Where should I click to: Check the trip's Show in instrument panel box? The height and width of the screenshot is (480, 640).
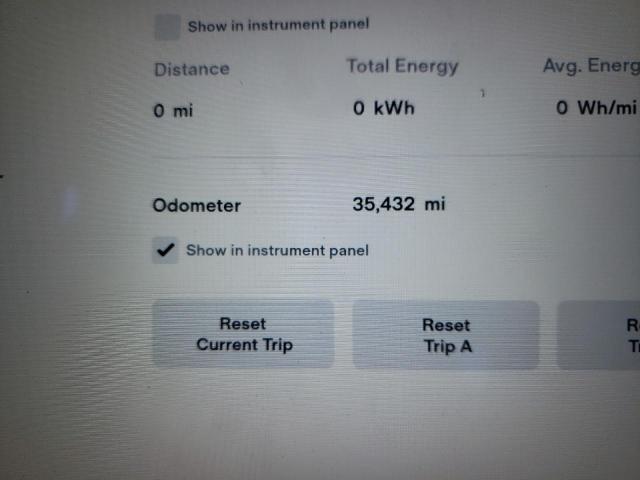click(x=167, y=26)
